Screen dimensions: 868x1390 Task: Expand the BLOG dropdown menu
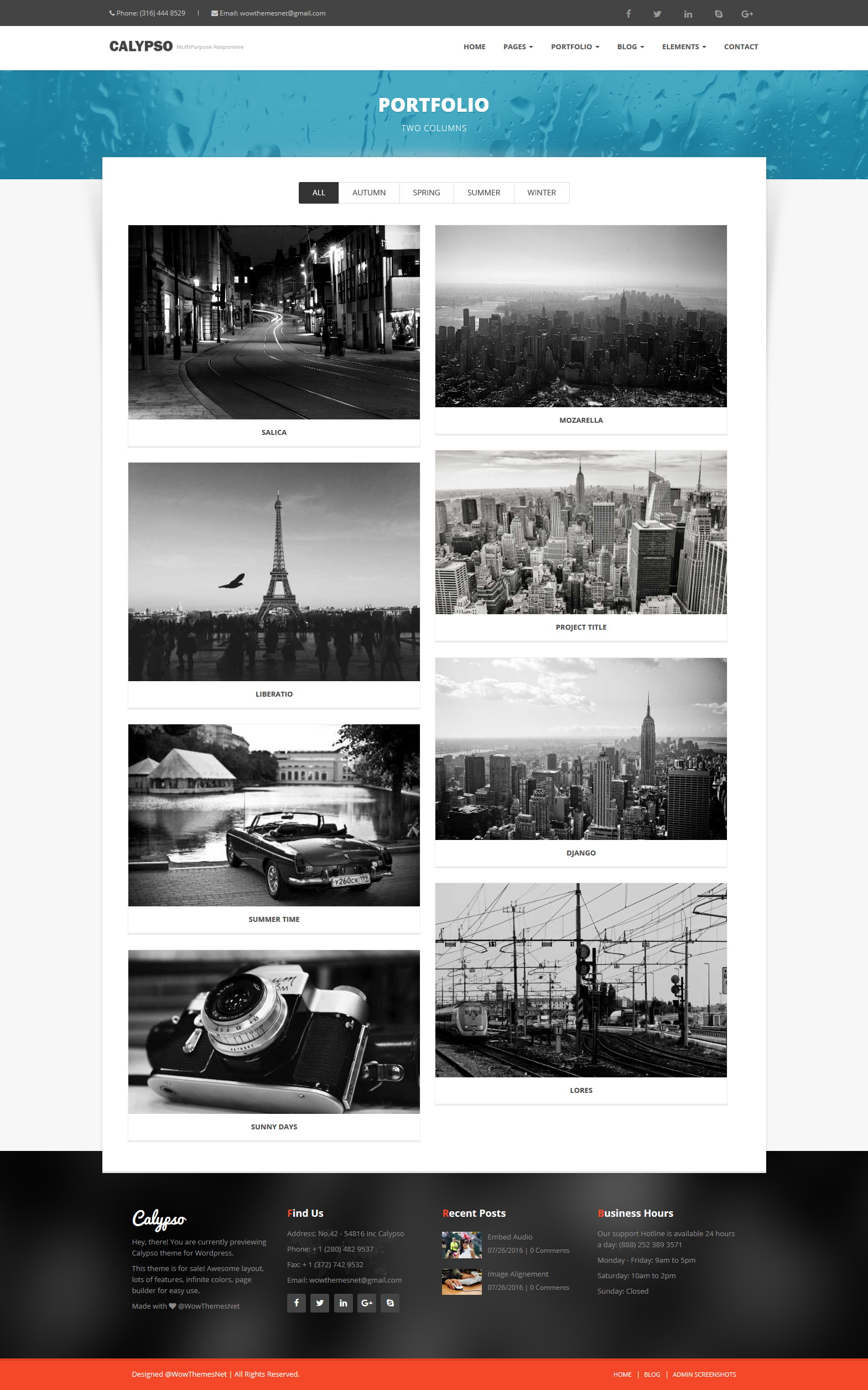pos(630,46)
